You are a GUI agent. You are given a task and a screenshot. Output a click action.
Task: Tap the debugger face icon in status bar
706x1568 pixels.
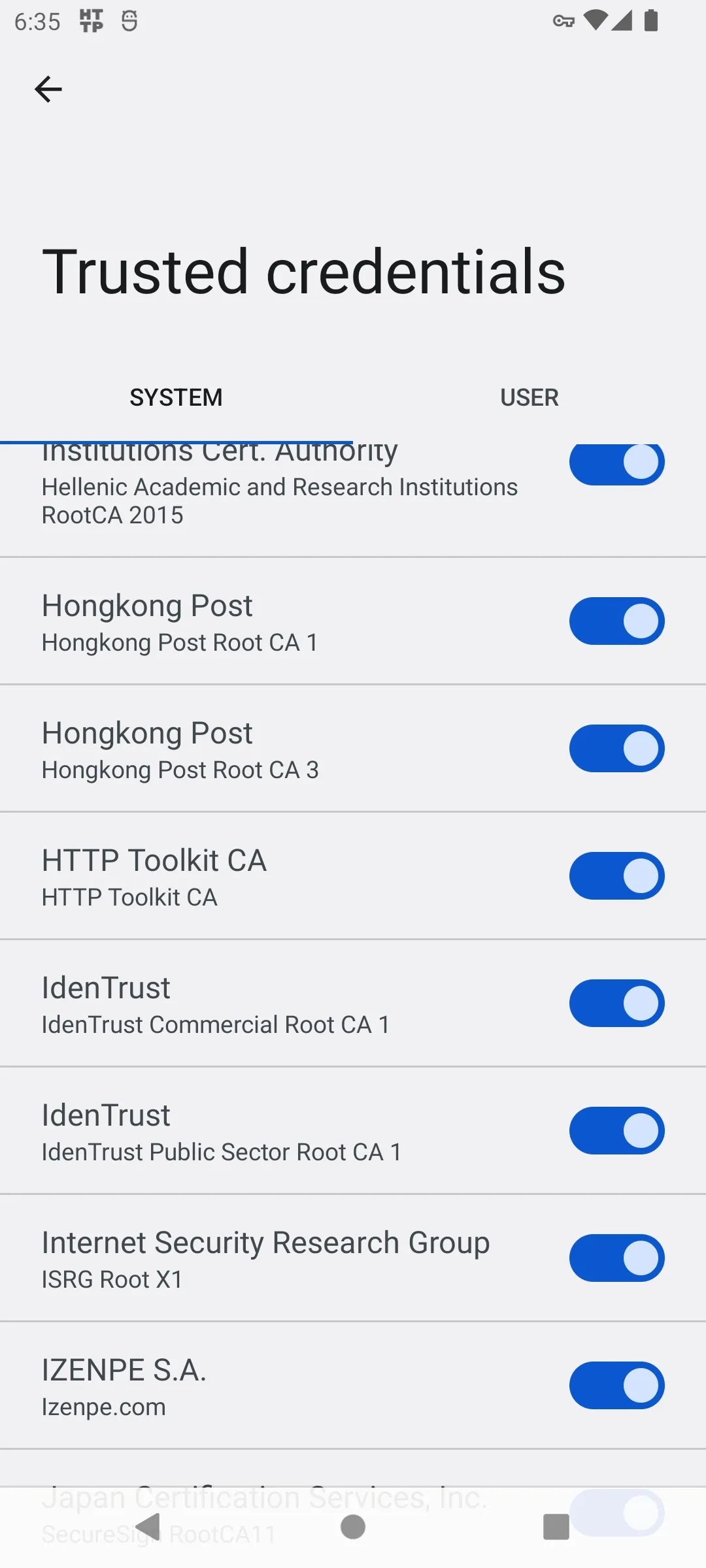click(128, 22)
